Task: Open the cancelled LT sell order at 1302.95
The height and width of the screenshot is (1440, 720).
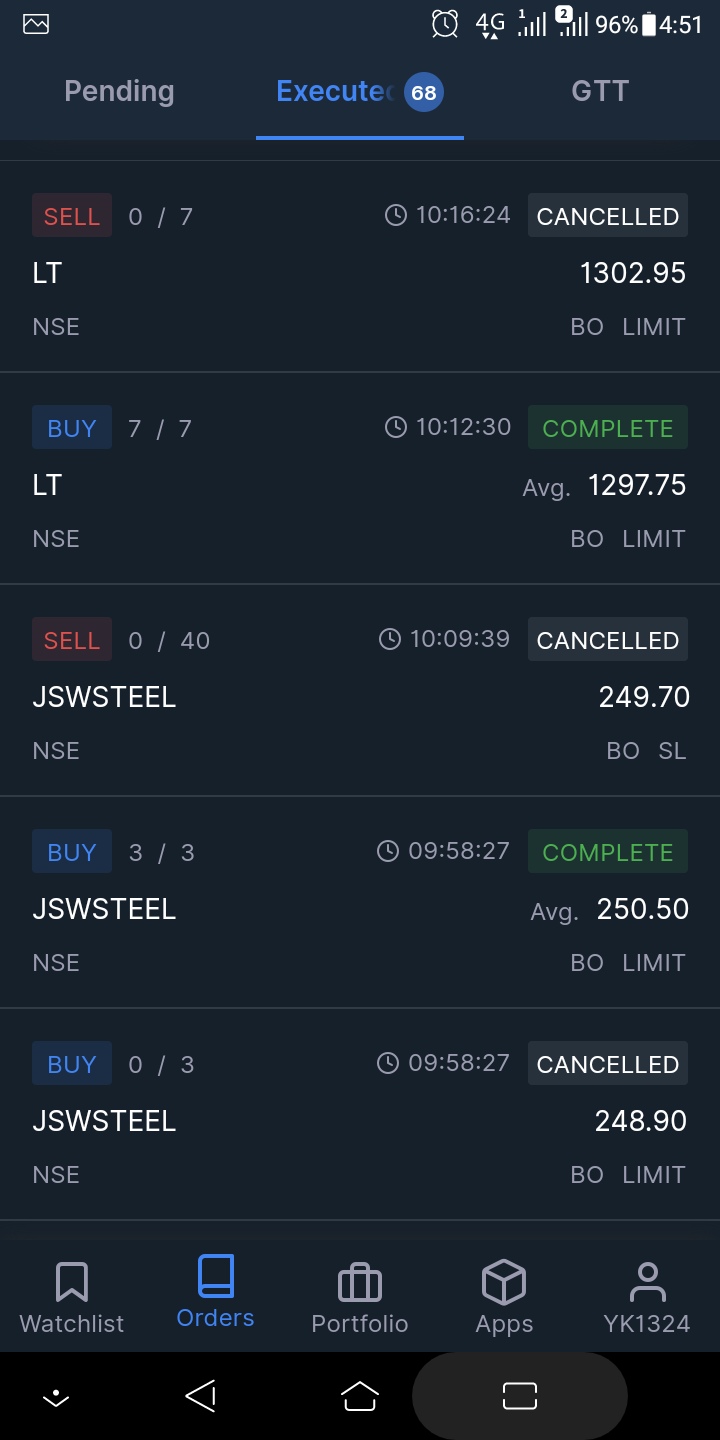Action: [360, 272]
